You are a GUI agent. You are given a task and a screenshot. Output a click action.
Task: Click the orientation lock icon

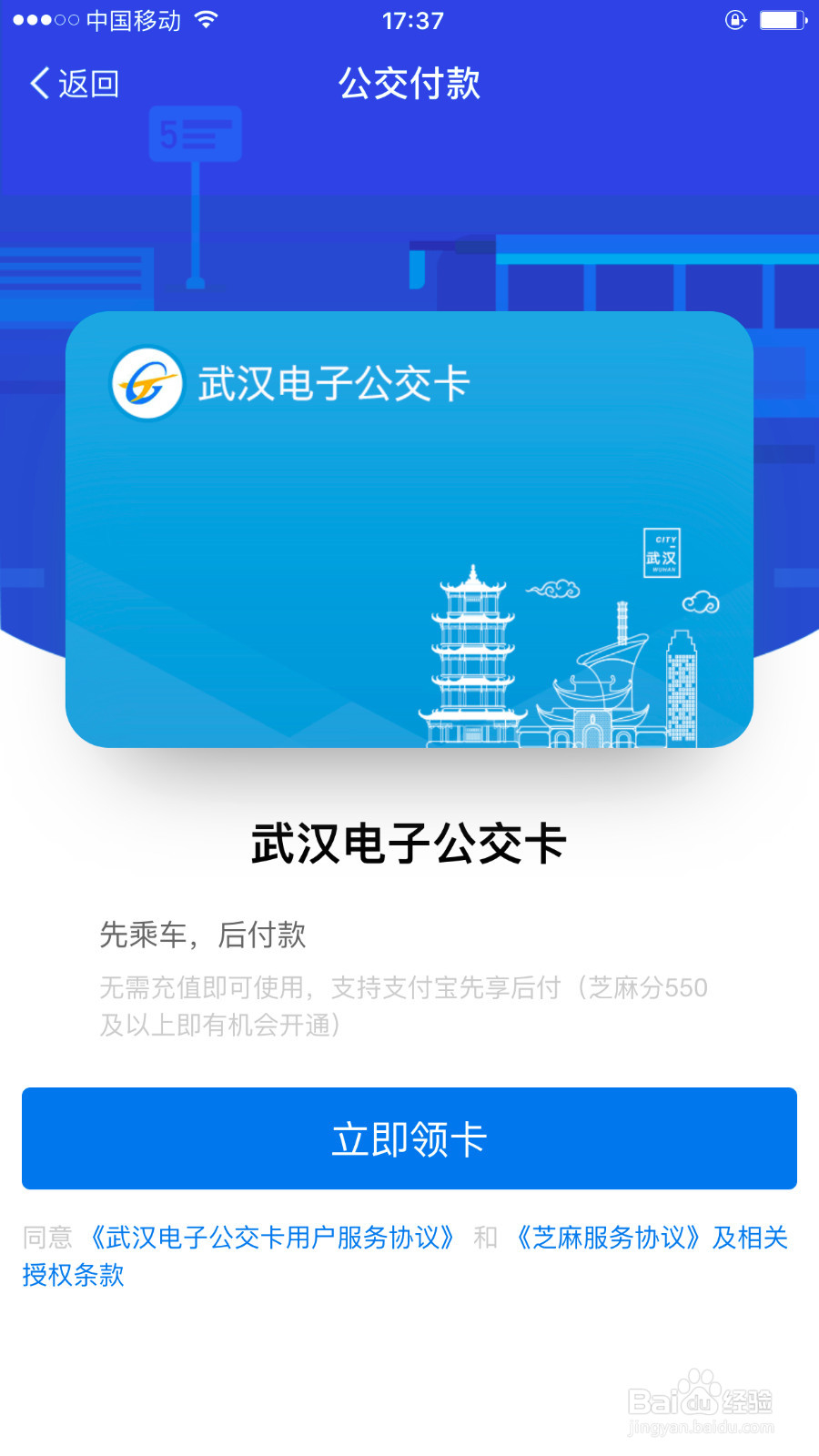733,18
